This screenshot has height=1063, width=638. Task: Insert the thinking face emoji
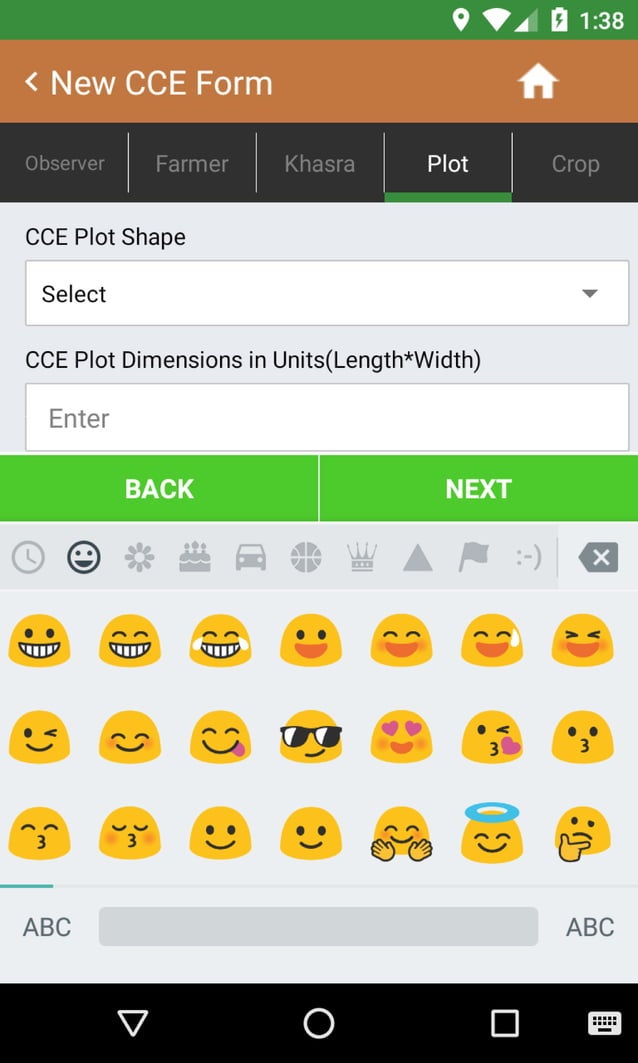pyautogui.click(x=582, y=834)
